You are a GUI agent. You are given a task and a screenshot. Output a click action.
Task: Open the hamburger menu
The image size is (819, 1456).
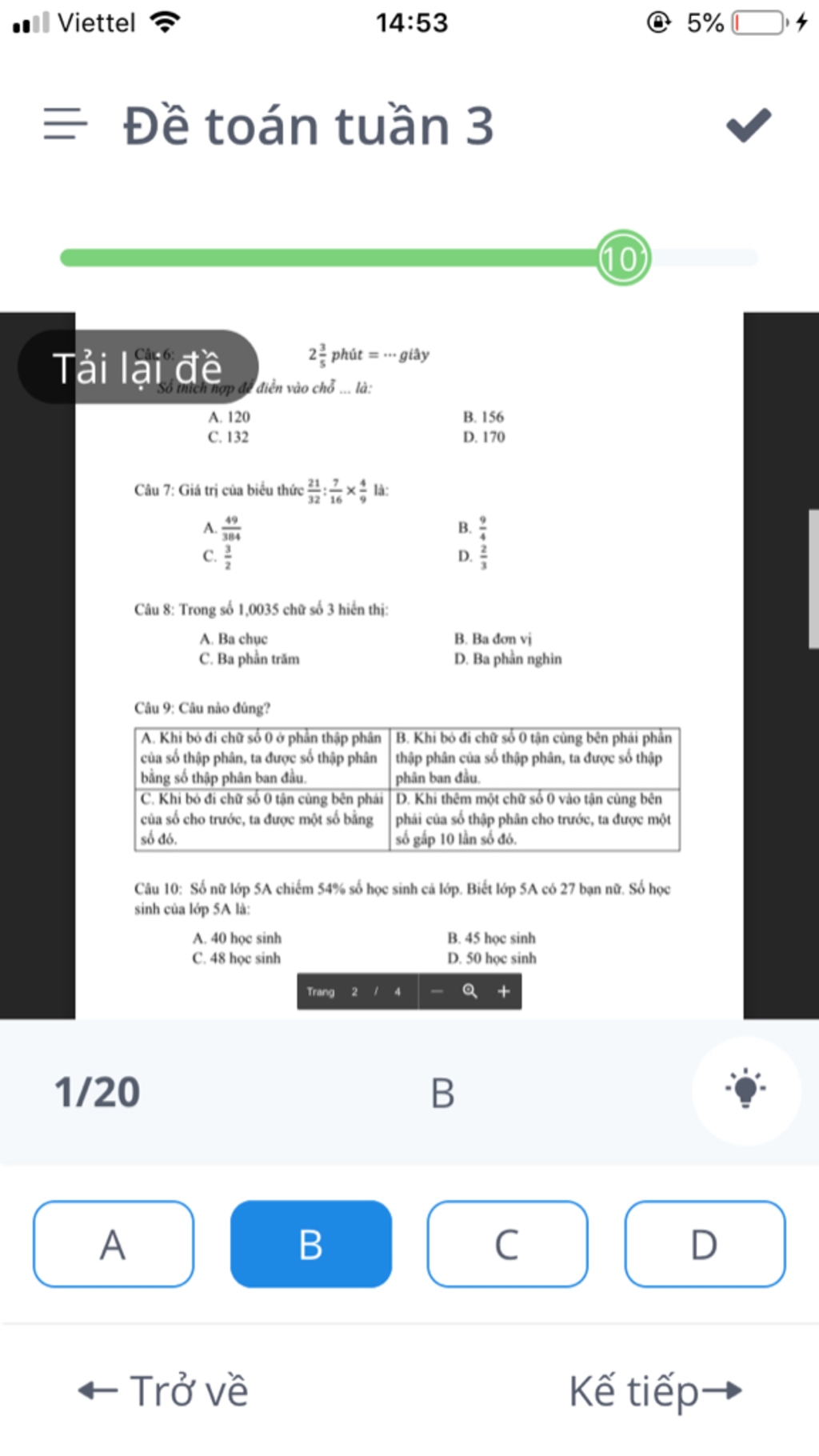pyautogui.click(x=65, y=125)
